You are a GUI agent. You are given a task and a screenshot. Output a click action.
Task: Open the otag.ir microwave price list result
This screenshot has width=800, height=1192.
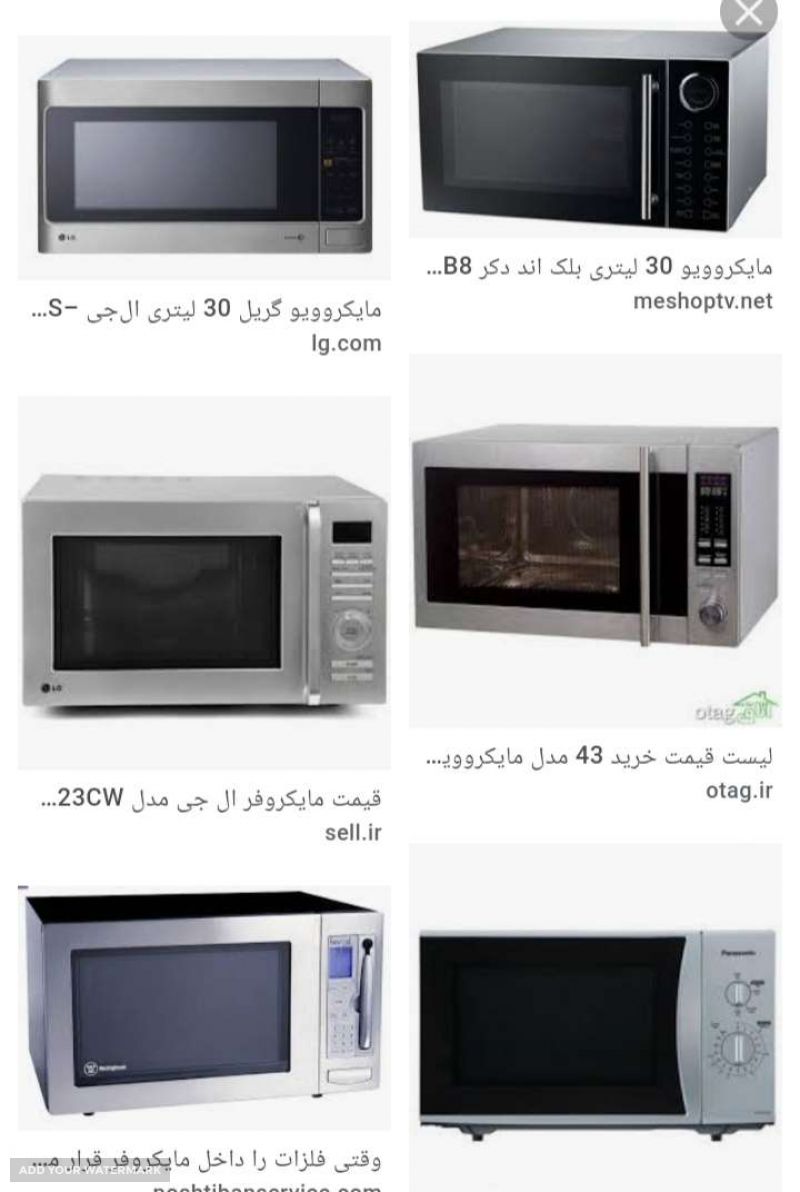coord(596,545)
